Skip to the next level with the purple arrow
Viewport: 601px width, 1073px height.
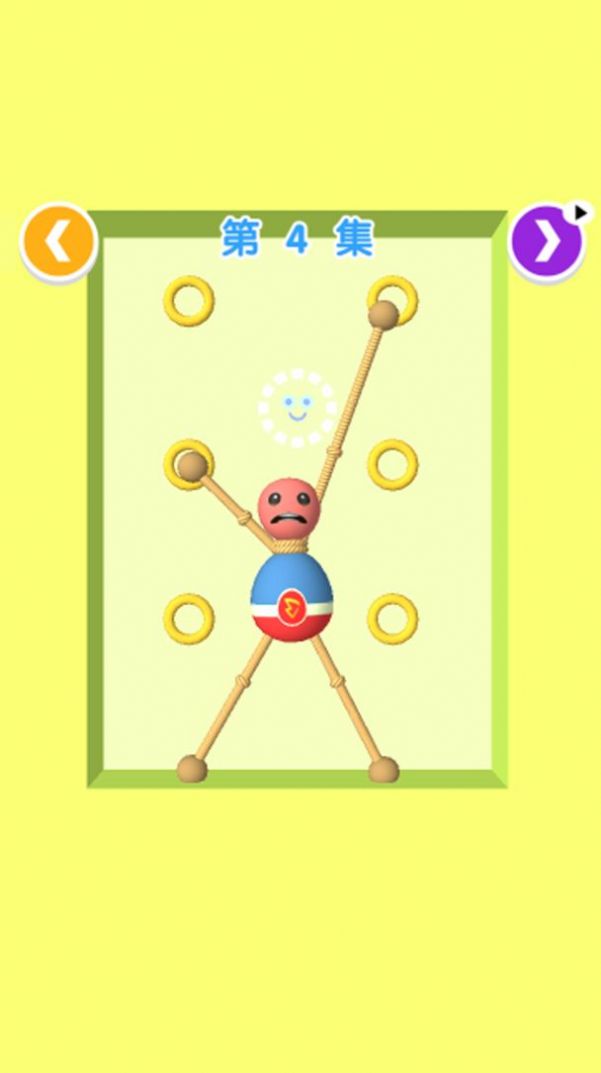[x=546, y=241]
